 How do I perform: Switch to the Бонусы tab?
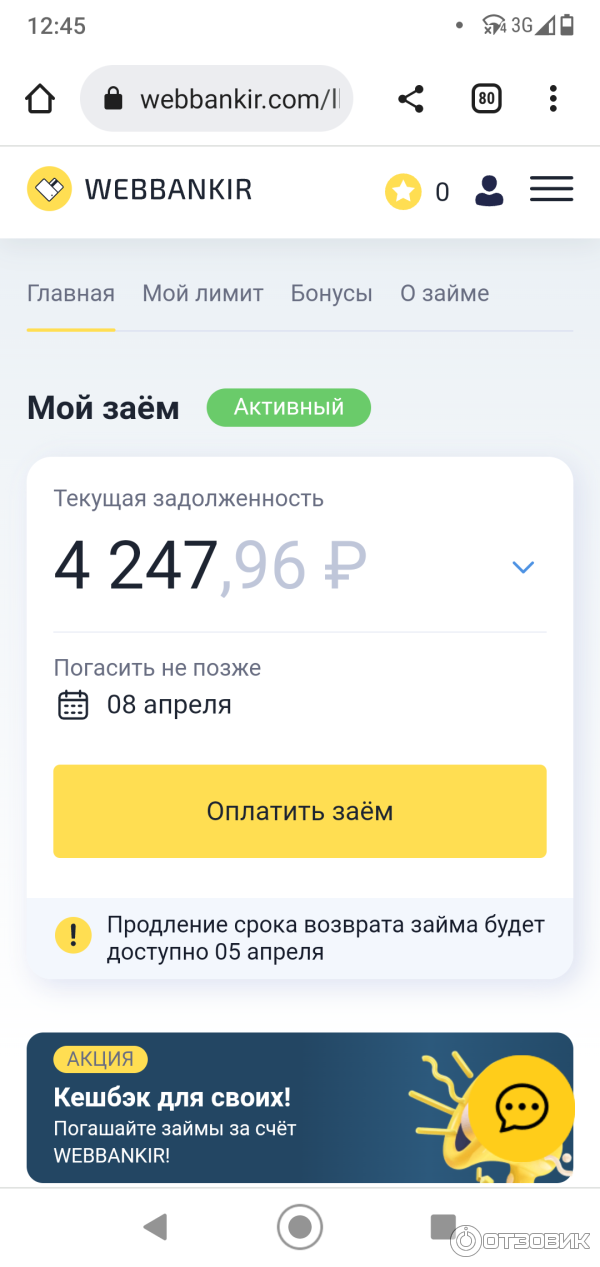point(332,294)
